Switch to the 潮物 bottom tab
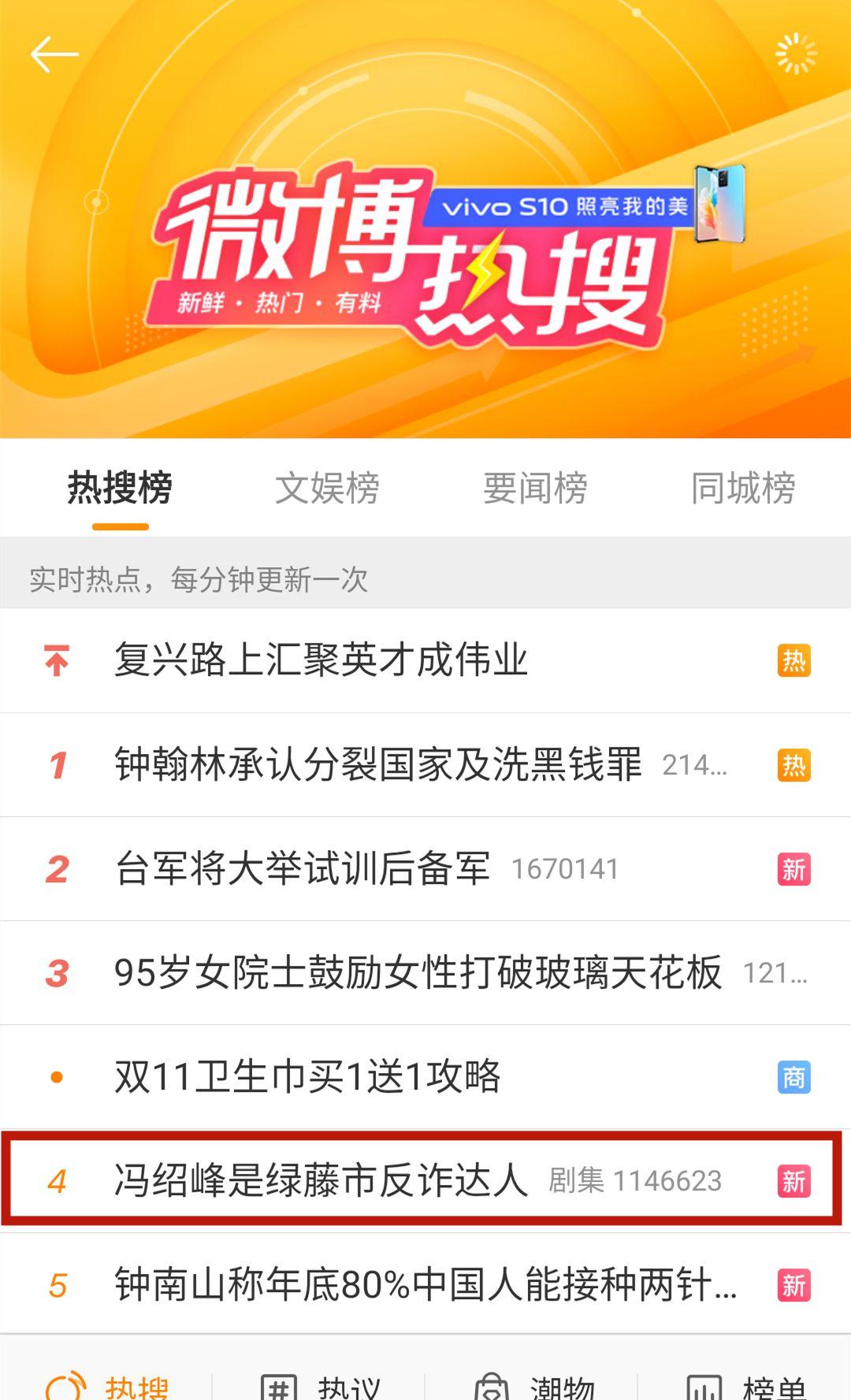This screenshot has height=1400, width=851. 534,1385
